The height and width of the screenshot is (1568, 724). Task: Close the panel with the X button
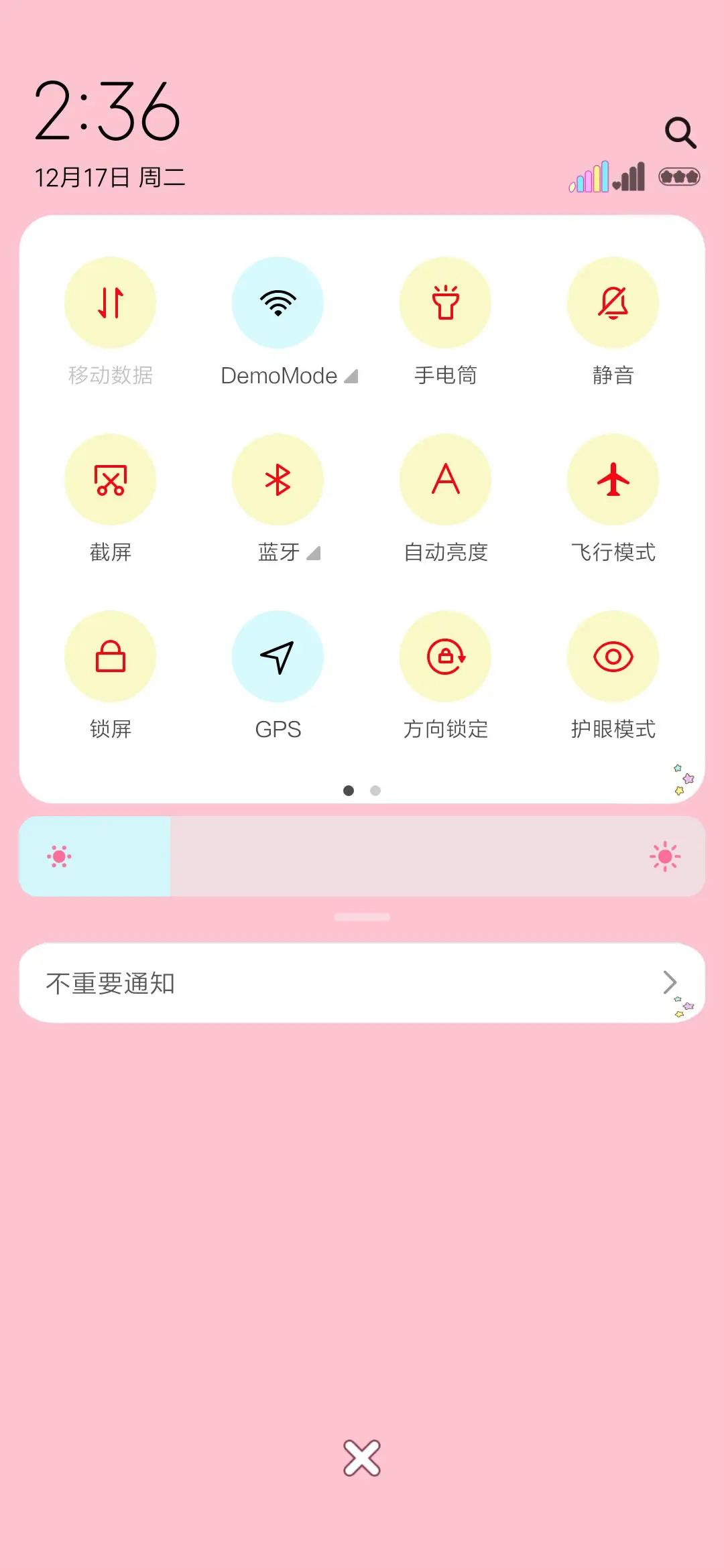(362, 1457)
